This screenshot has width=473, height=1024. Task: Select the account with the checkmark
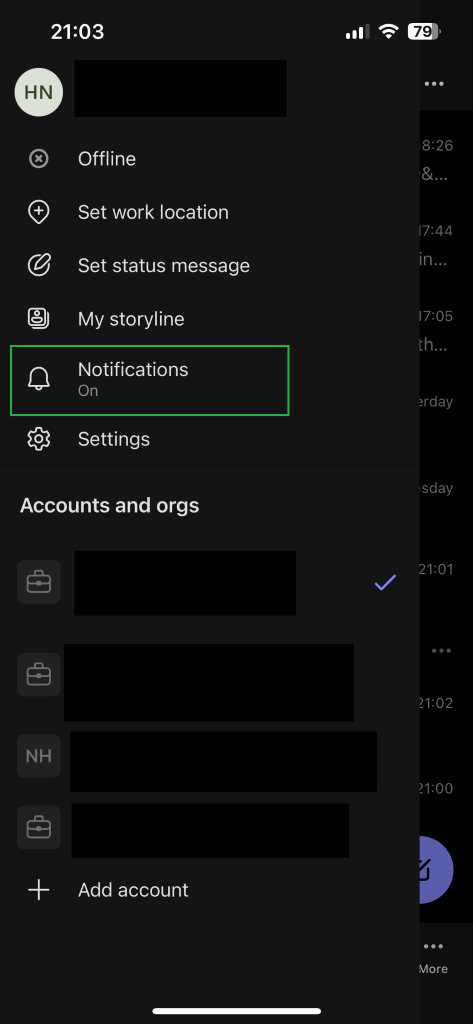209,582
